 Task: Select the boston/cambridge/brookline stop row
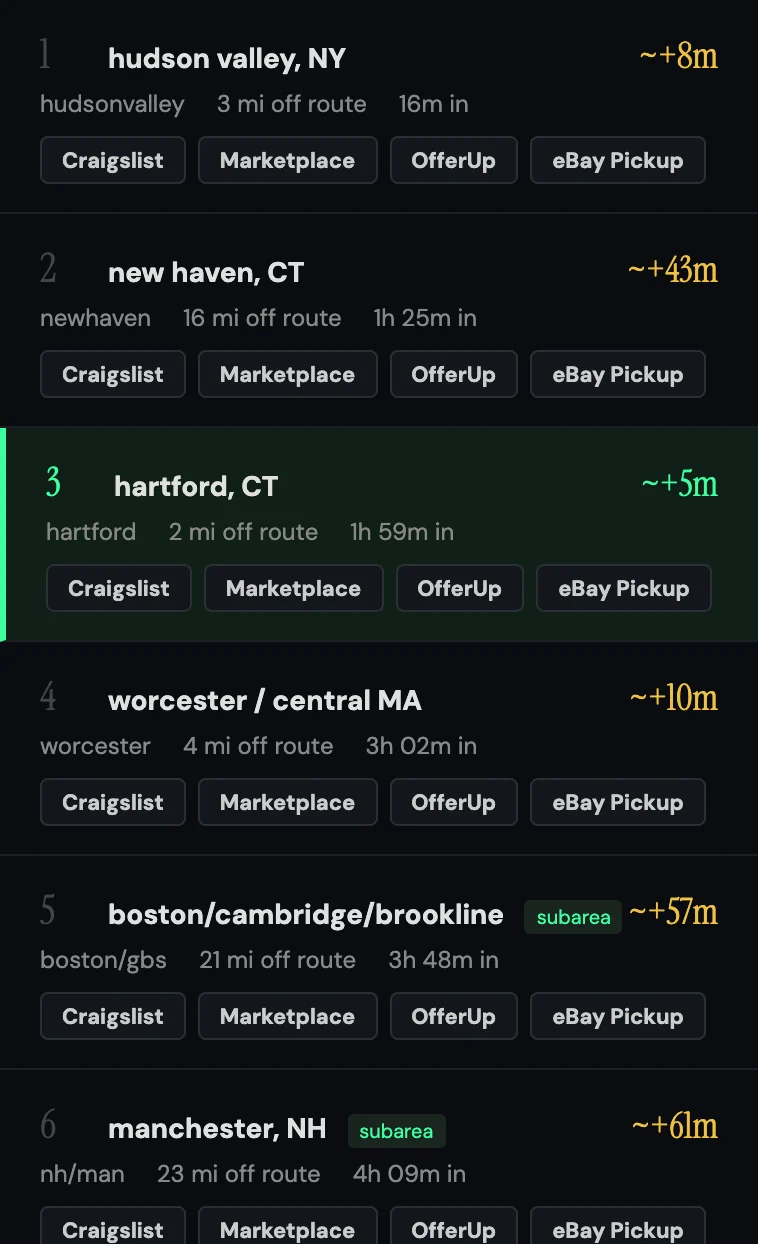click(x=379, y=962)
